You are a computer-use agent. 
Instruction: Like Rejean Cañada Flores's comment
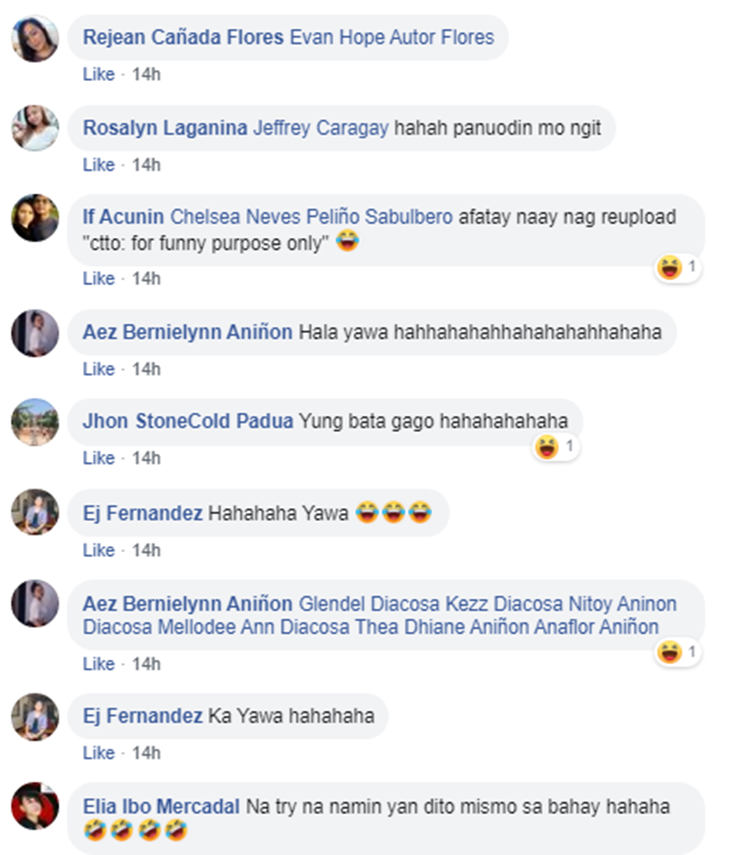tap(98, 74)
